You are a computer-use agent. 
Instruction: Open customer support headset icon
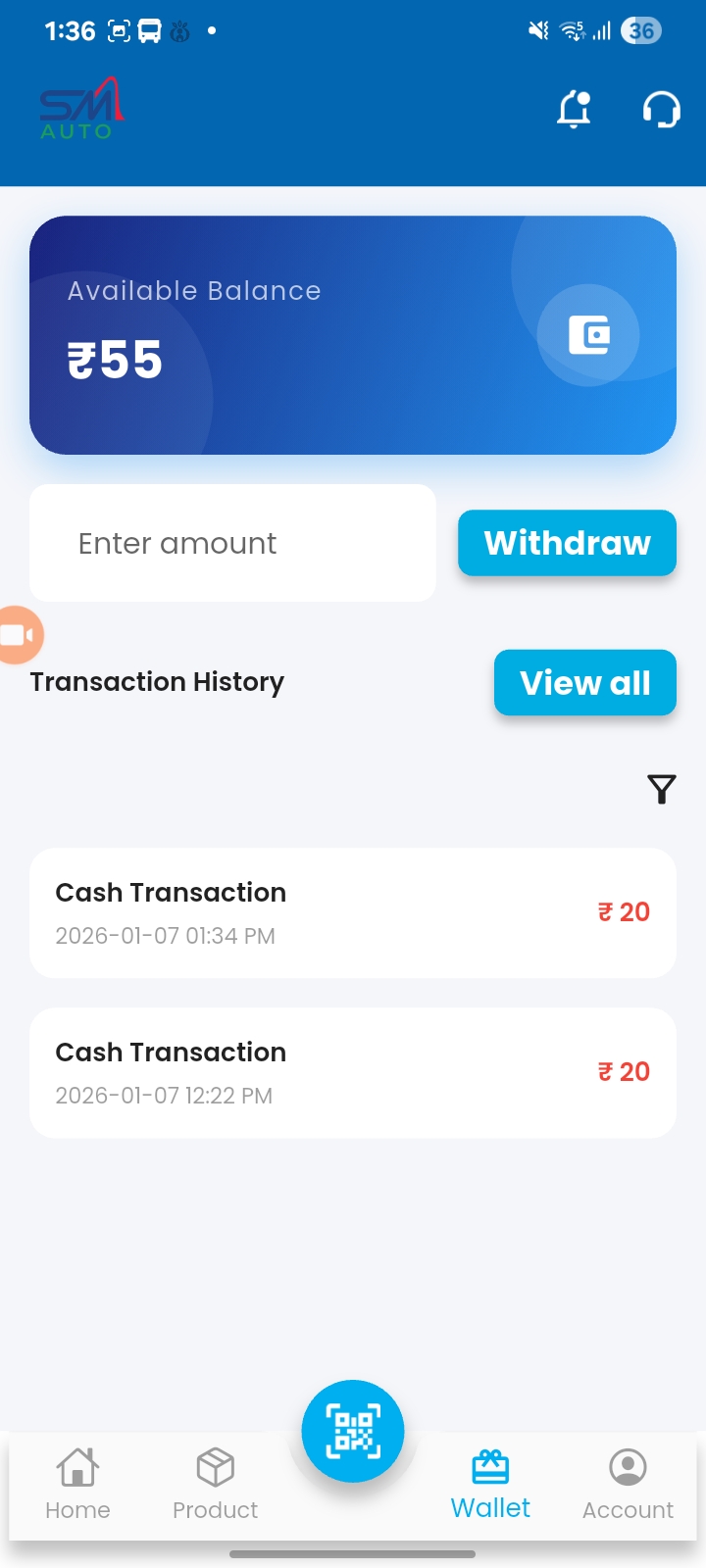tap(662, 109)
